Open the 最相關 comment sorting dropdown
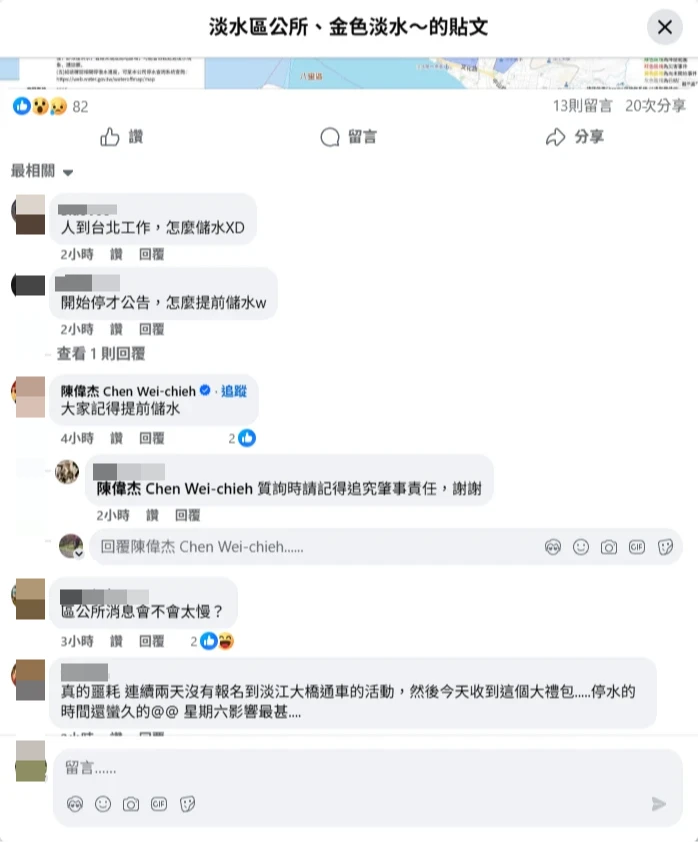 click(42, 172)
